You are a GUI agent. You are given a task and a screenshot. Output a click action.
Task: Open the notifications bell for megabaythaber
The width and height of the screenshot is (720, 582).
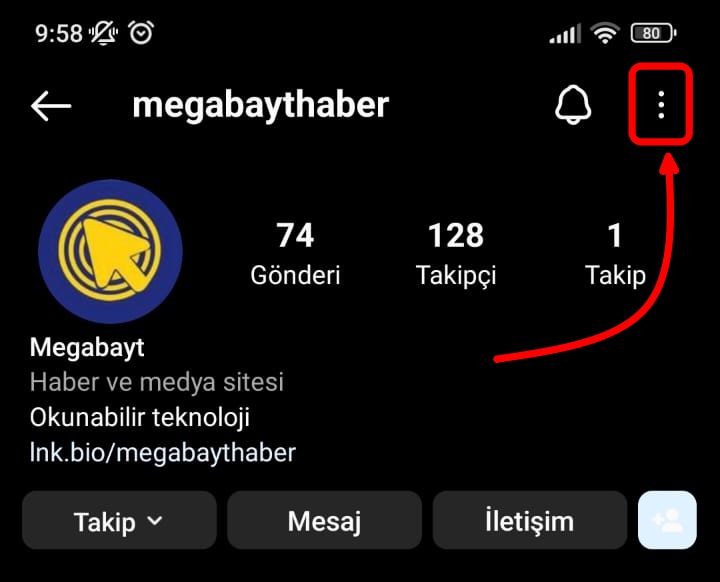[573, 105]
